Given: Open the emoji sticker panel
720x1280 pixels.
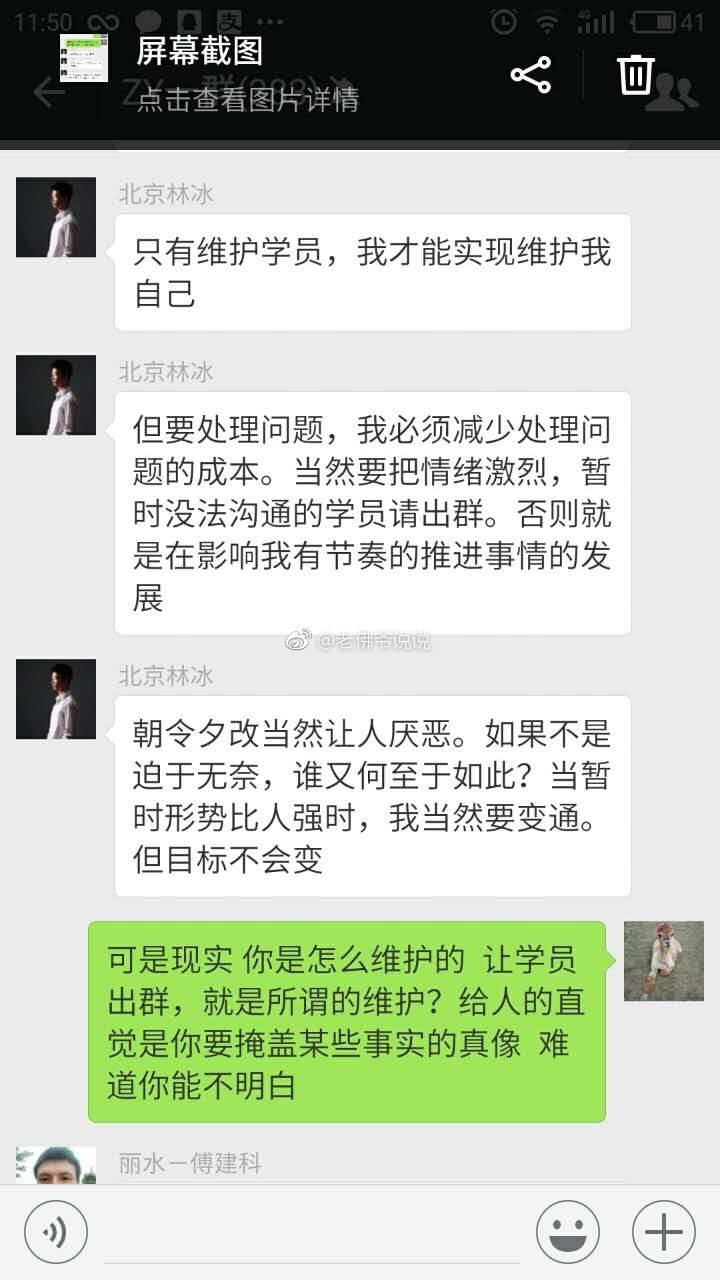Looking at the screenshot, I should [x=568, y=1232].
